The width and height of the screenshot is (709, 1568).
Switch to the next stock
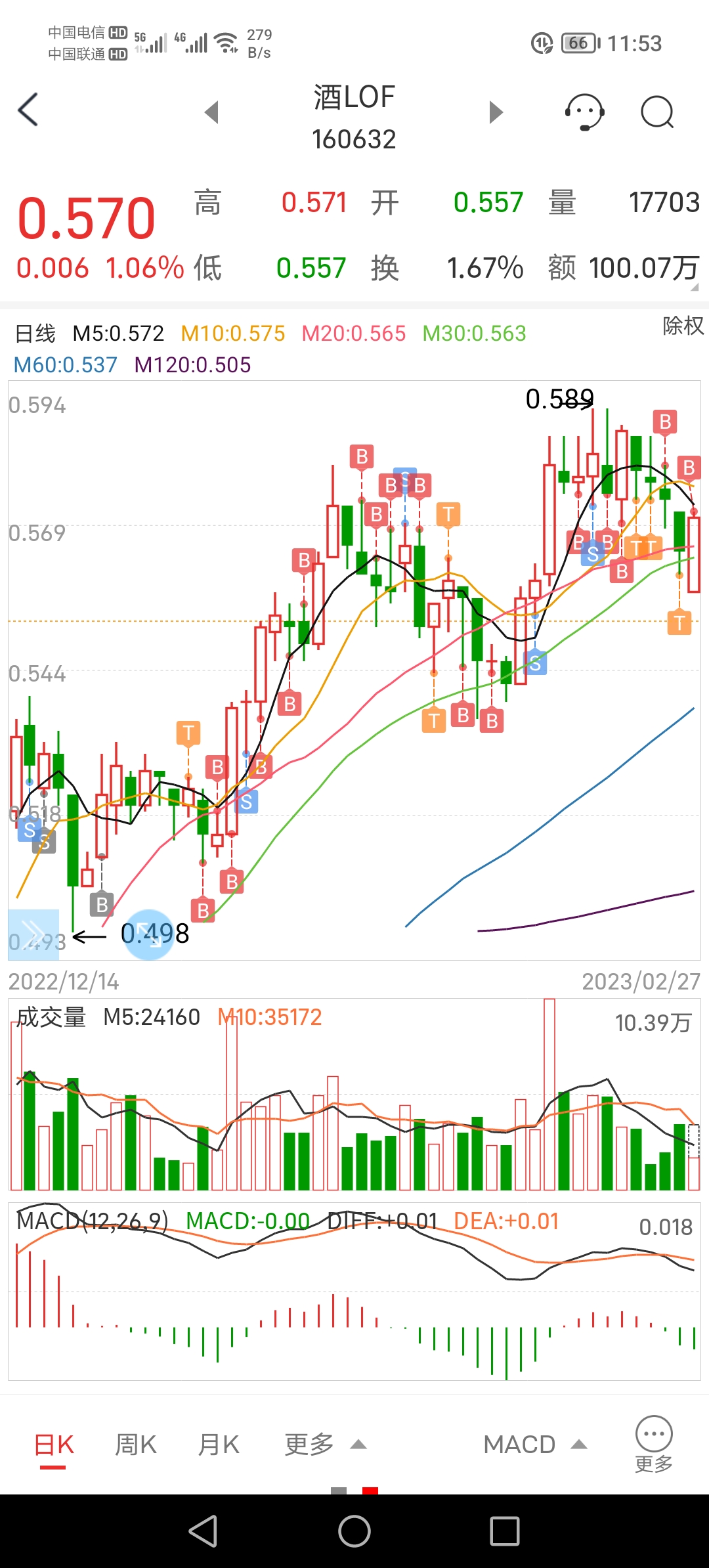coord(496,112)
